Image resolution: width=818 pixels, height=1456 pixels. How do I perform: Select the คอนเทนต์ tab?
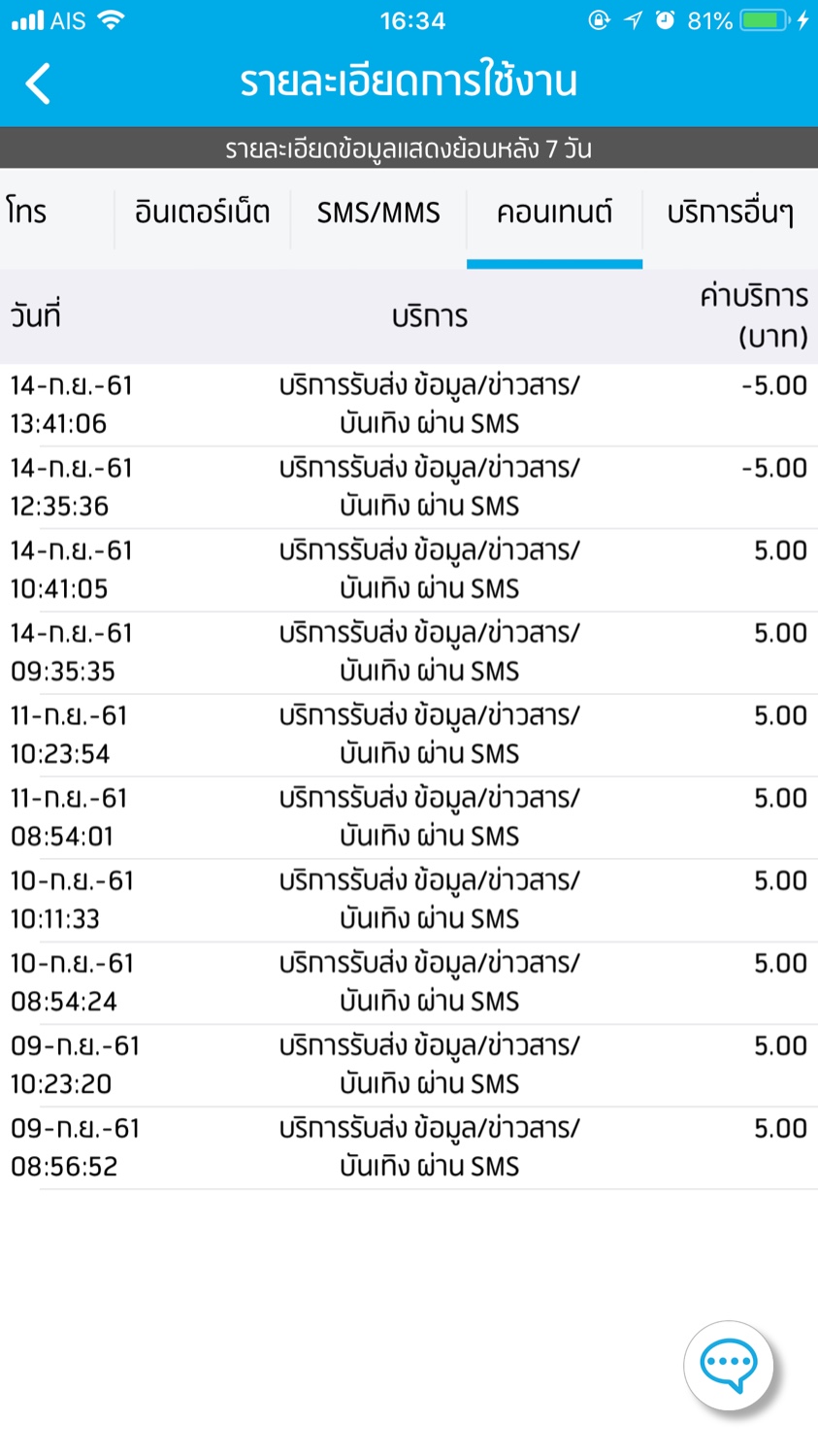pos(554,213)
